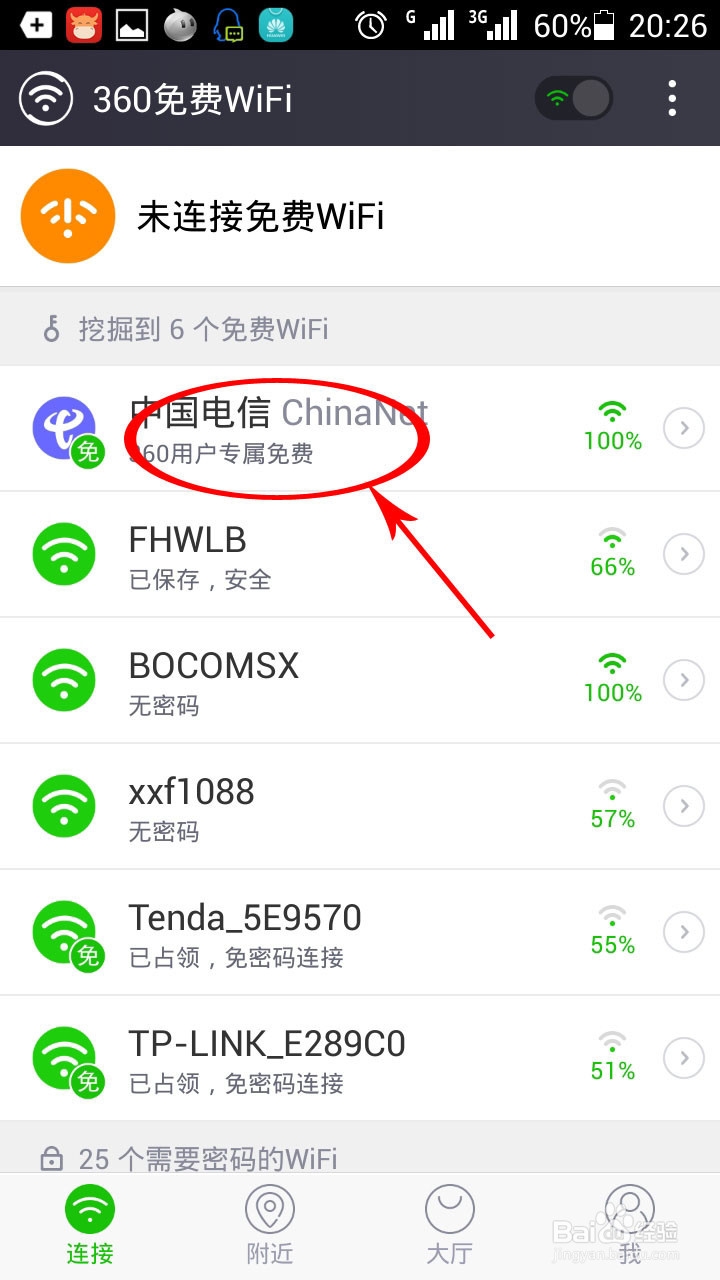Open the overflow menu with three dots

coord(671,98)
